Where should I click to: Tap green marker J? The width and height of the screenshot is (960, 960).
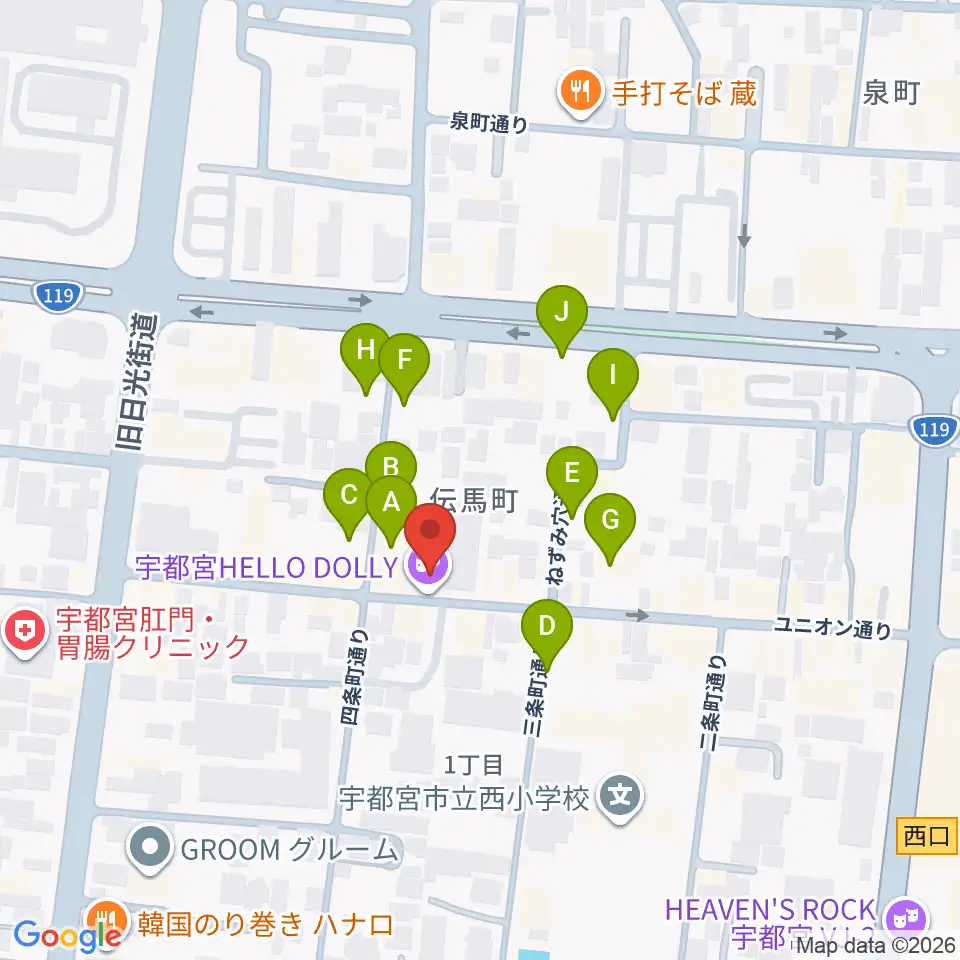coord(562,317)
